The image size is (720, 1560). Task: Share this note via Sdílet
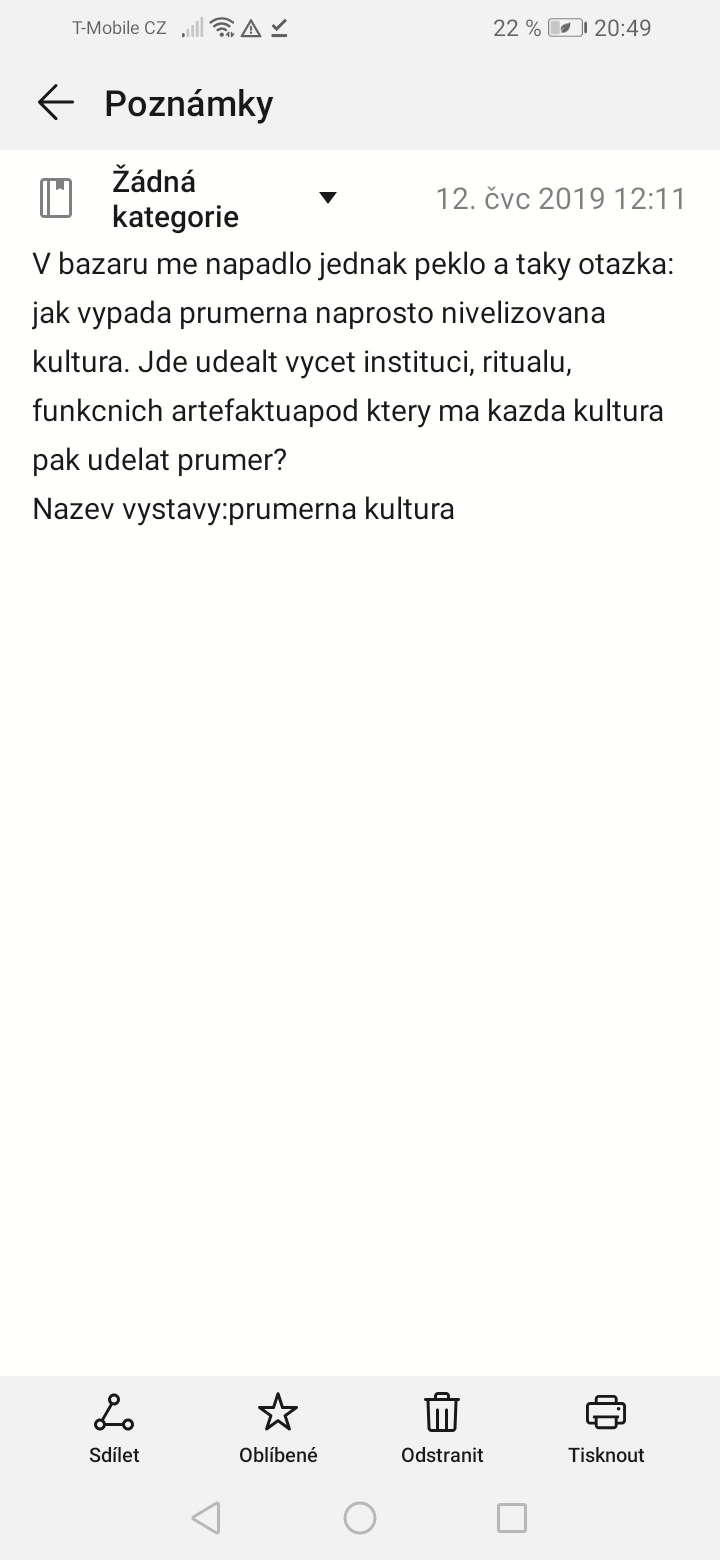[x=114, y=1428]
